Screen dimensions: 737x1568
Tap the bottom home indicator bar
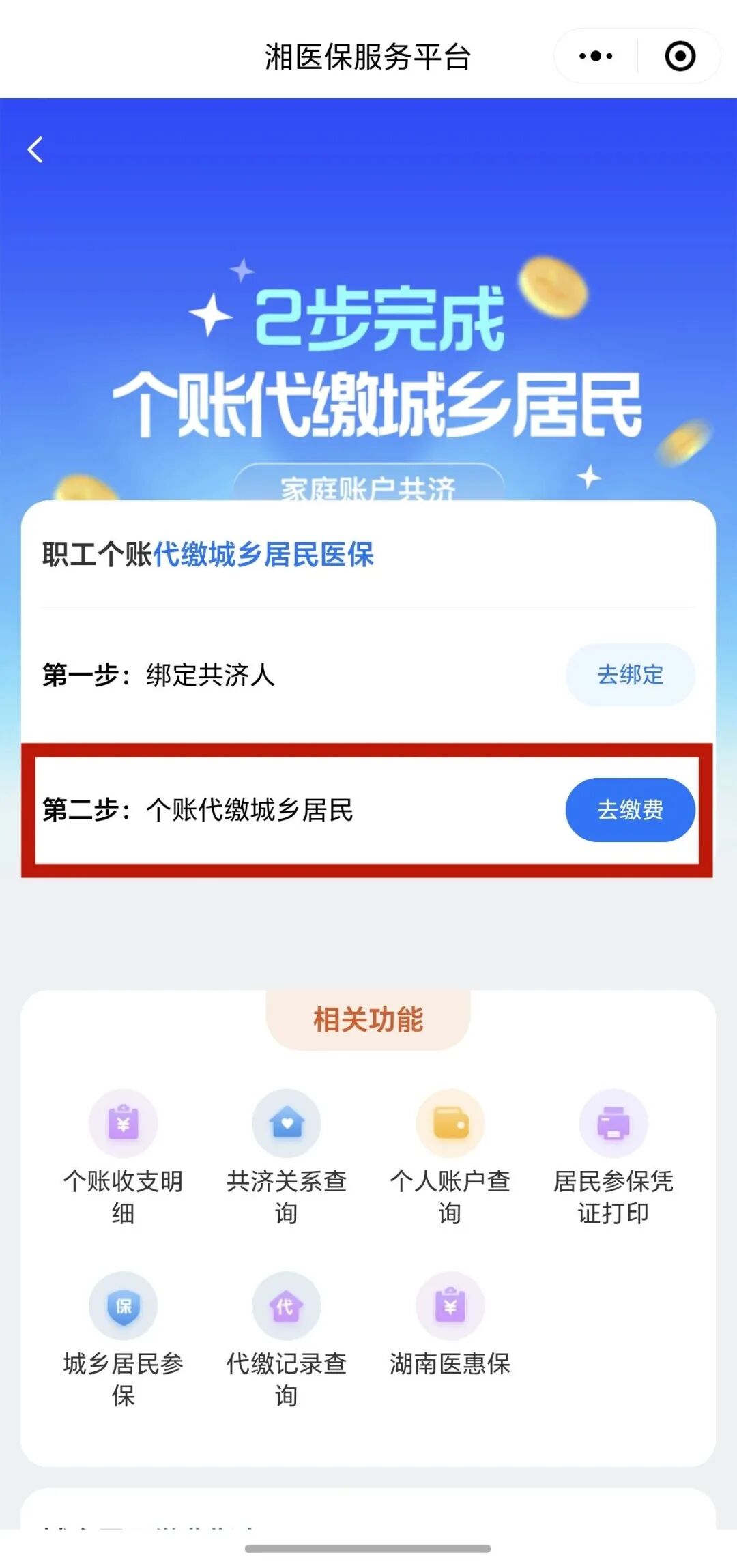369,1550
